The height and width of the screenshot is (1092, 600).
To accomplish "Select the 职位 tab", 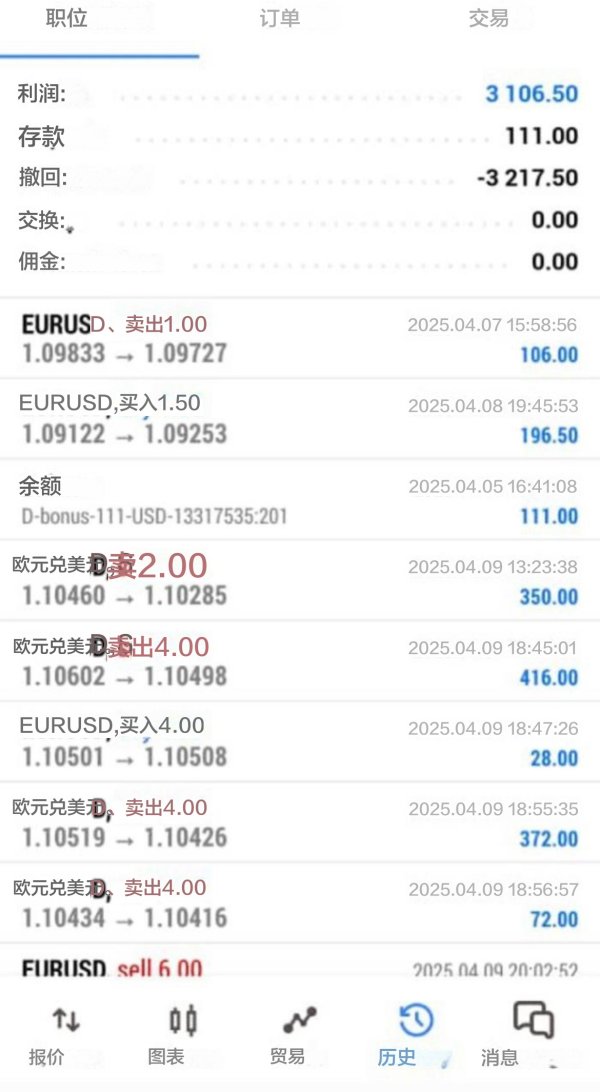I will pos(66,19).
